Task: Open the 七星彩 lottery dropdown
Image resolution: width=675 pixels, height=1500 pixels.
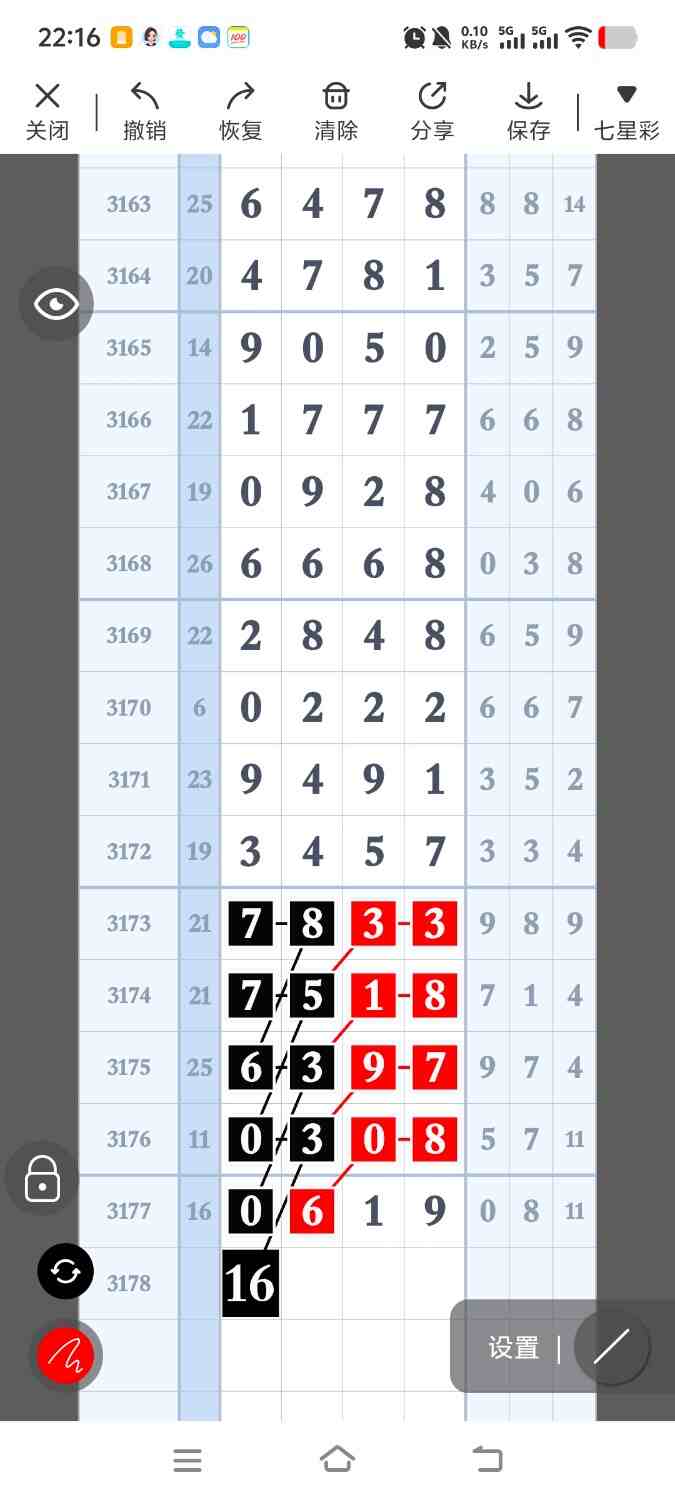Action: pyautogui.click(x=626, y=111)
